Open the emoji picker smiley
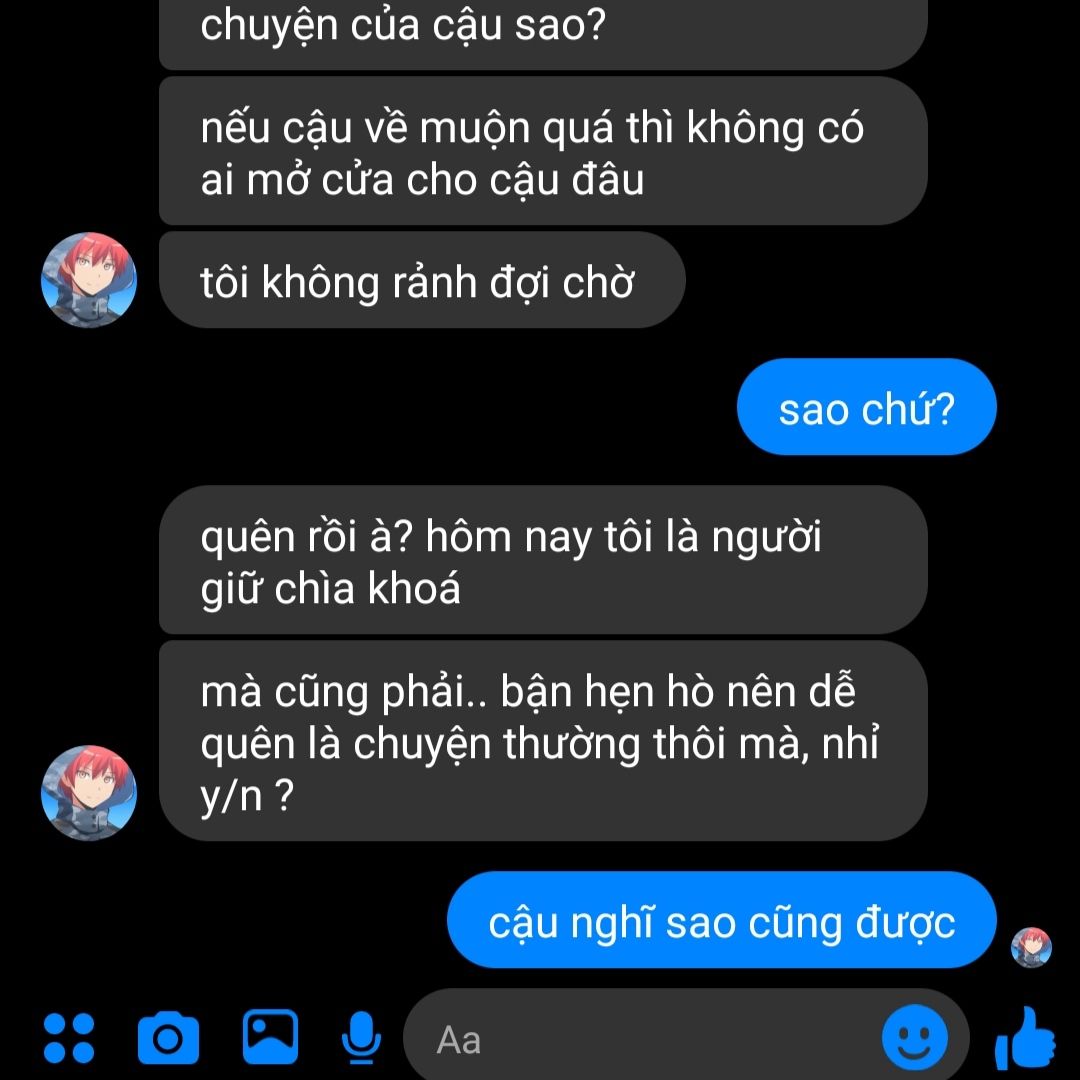1080x1080 pixels. [914, 1038]
